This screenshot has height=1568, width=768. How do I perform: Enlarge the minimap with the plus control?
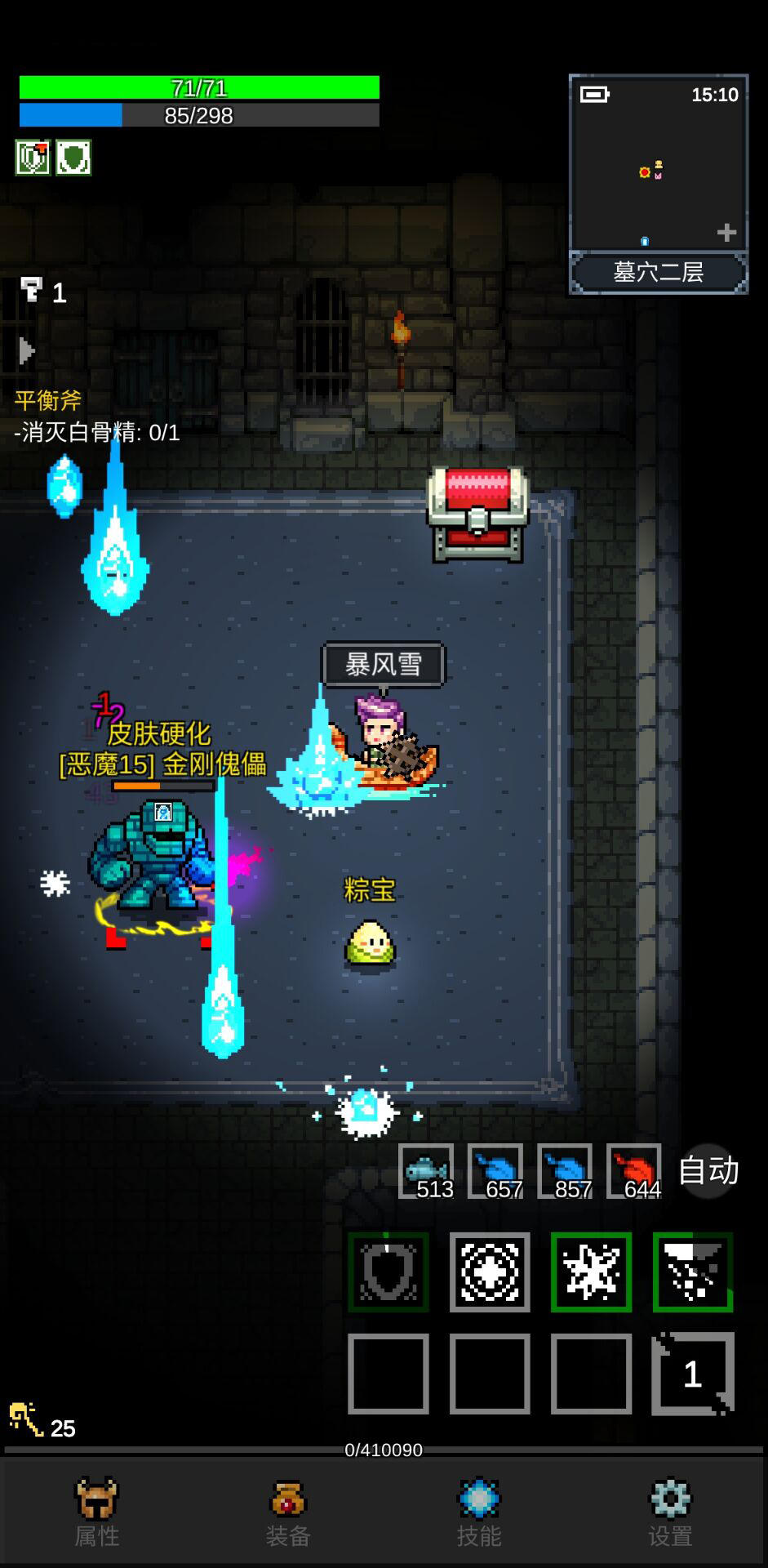tap(726, 231)
